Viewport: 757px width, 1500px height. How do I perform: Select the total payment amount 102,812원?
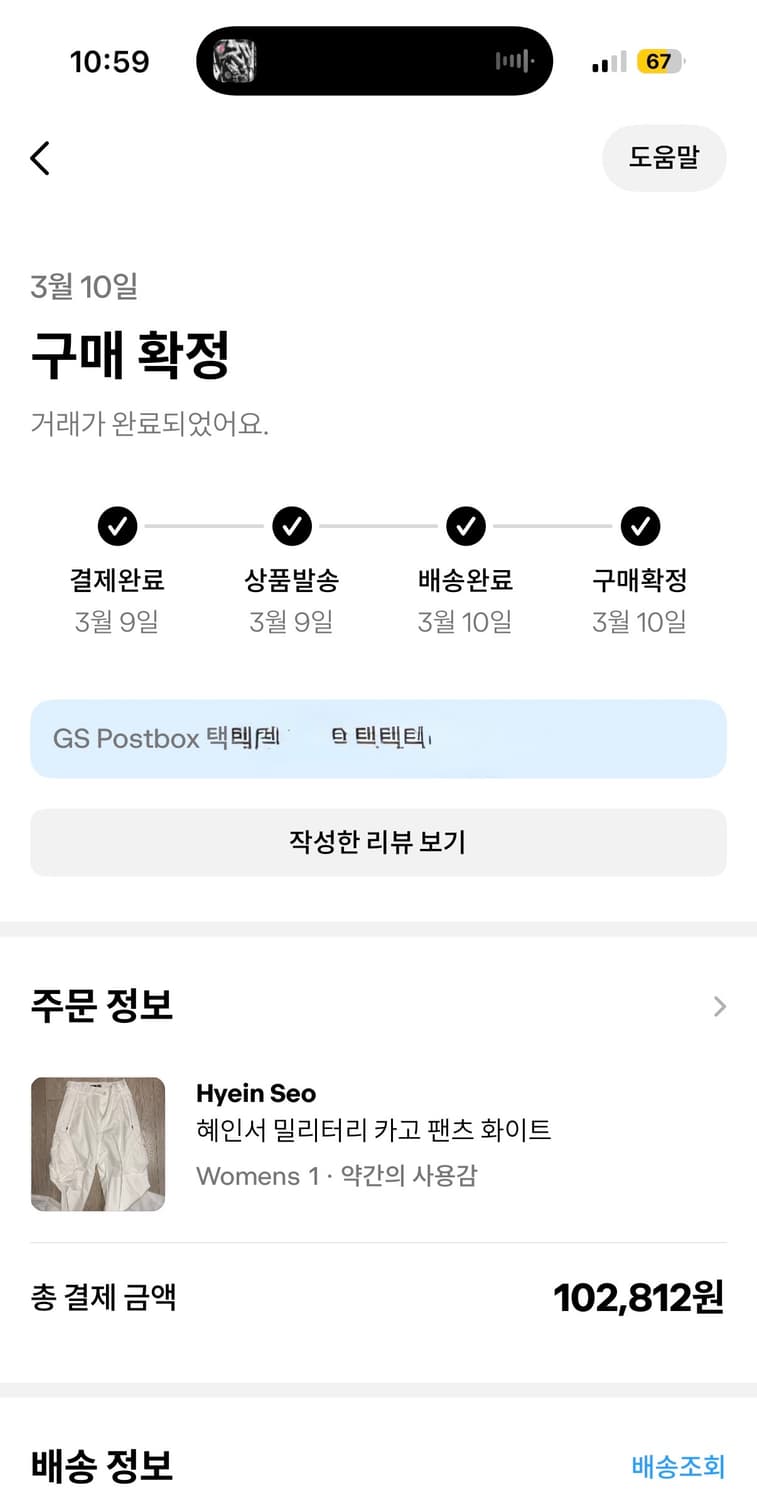639,1297
